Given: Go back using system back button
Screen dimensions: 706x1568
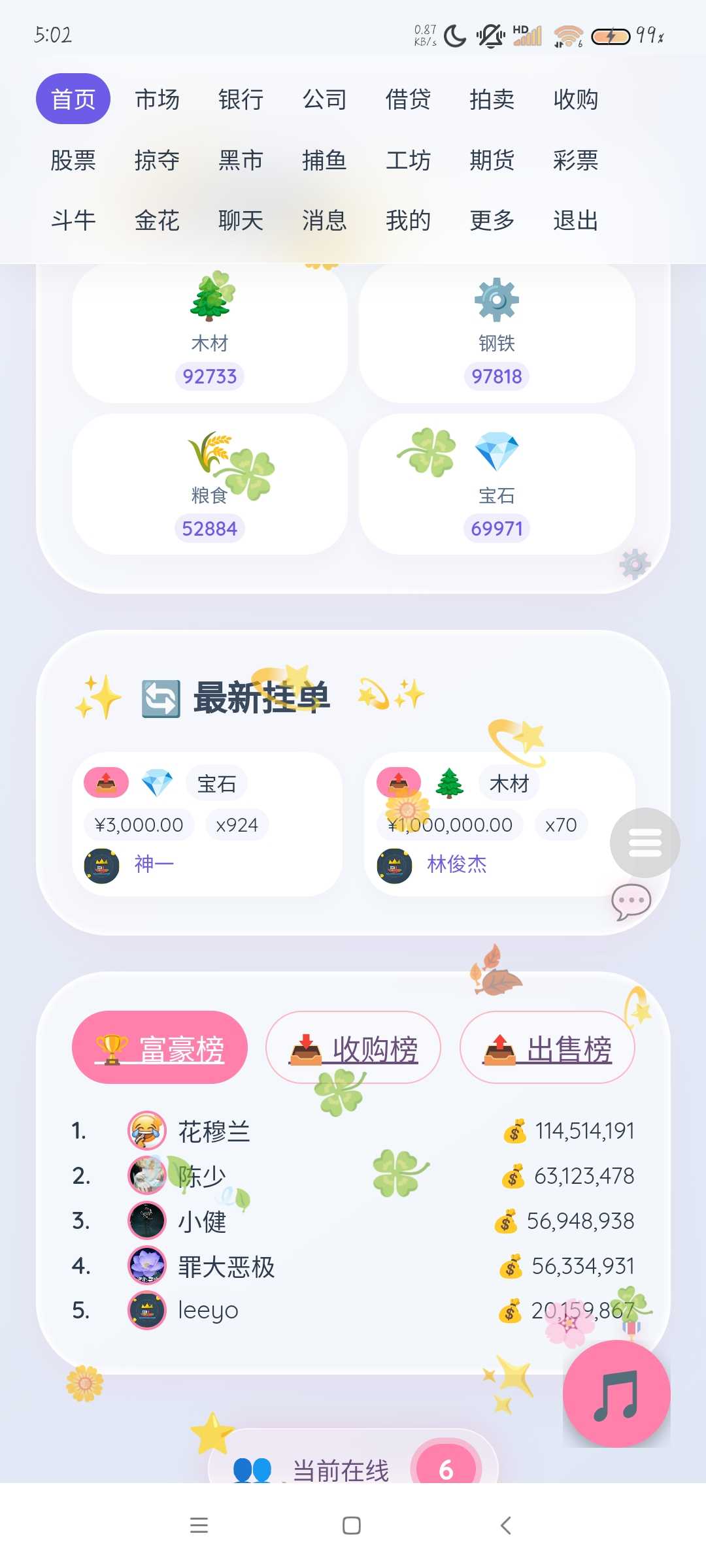Looking at the screenshot, I should (505, 1526).
